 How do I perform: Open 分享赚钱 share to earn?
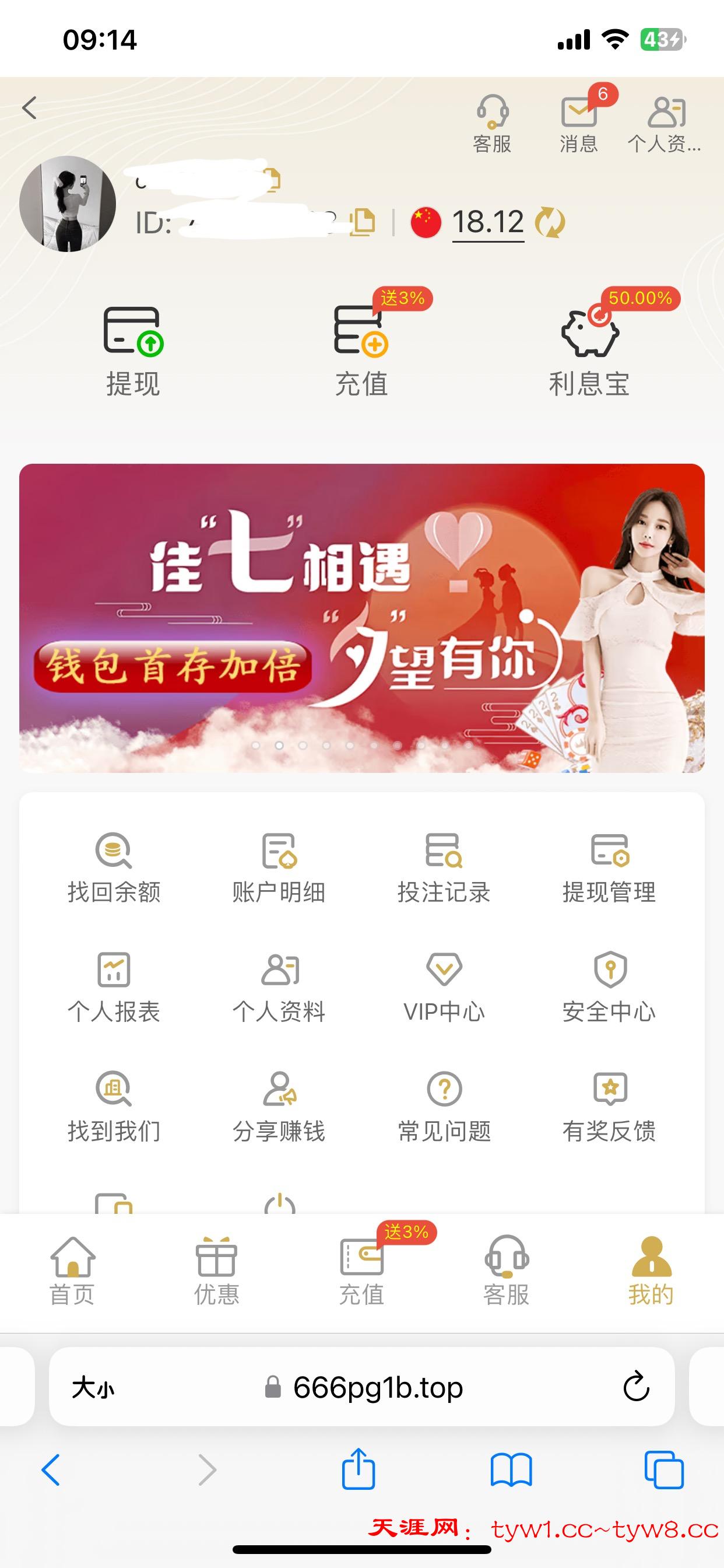pos(279,1105)
